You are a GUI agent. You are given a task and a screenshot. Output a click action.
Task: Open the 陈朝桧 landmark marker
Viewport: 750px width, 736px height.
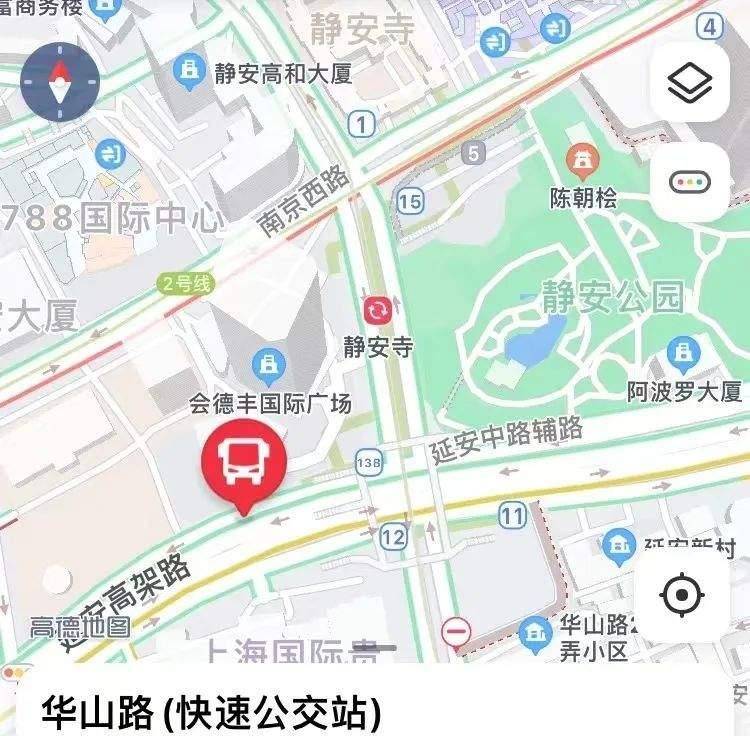pos(580,158)
